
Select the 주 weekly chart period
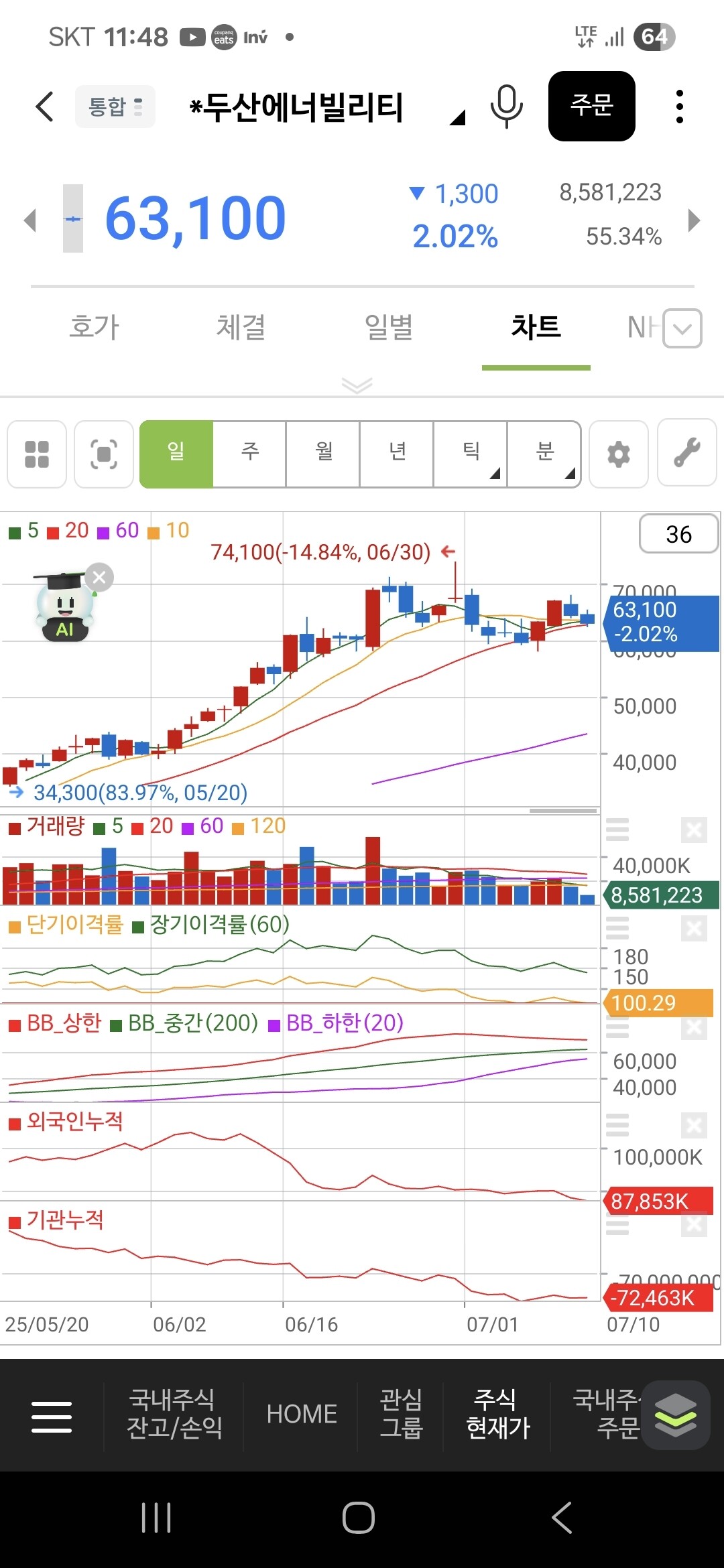(x=250, y=454)
